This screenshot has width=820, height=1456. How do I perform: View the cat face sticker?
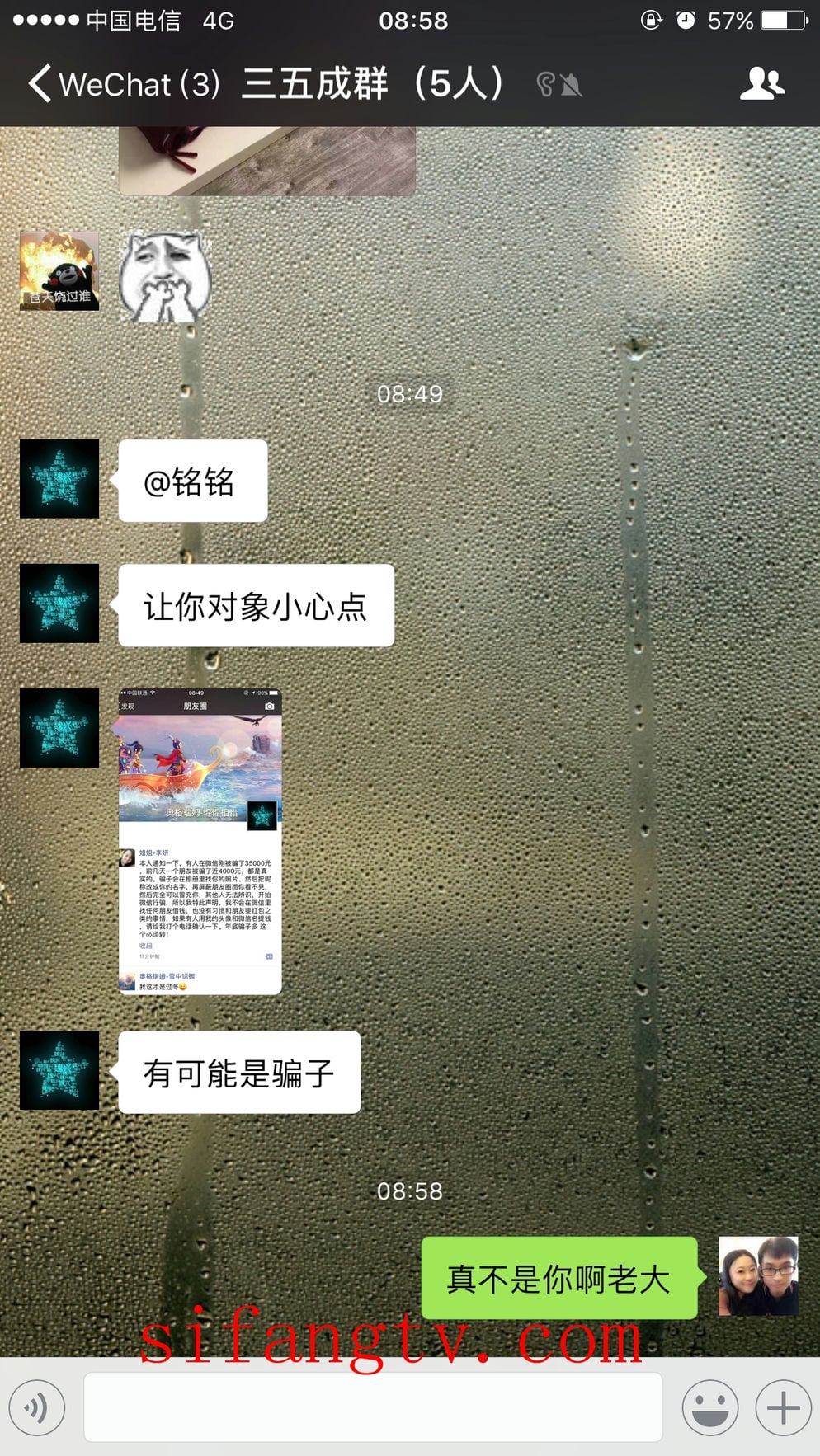(x=165, y=277)
